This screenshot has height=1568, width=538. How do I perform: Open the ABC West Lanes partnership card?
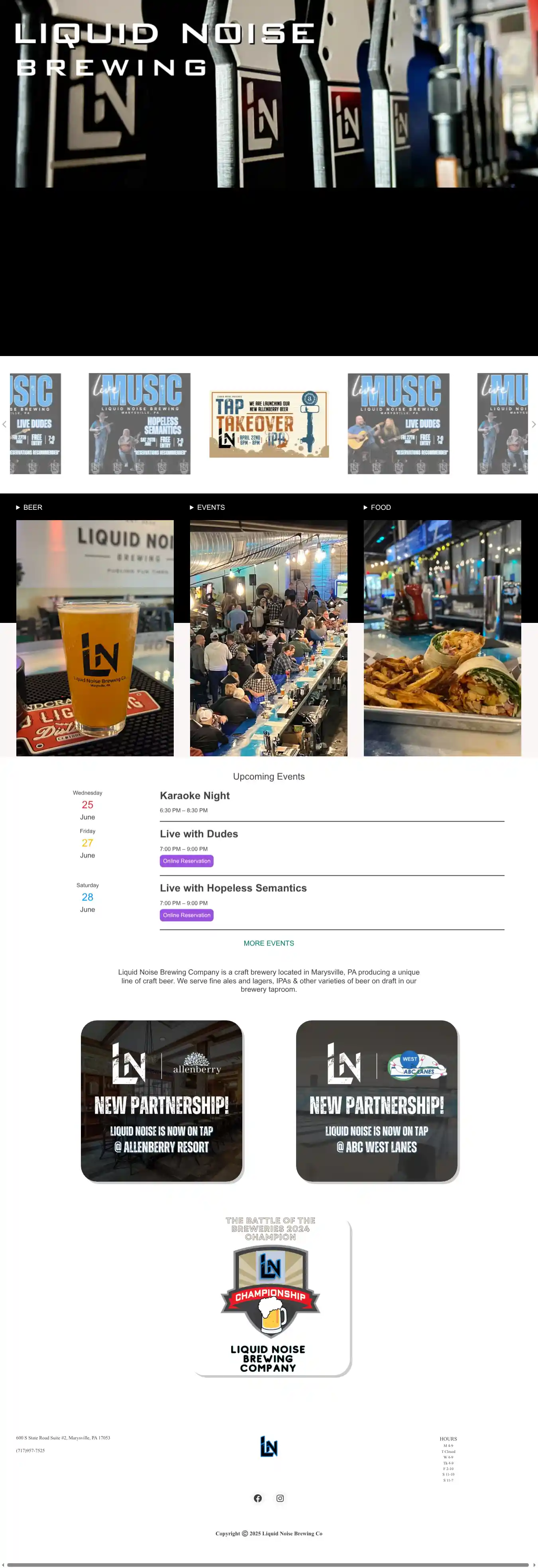[377, 1100]
